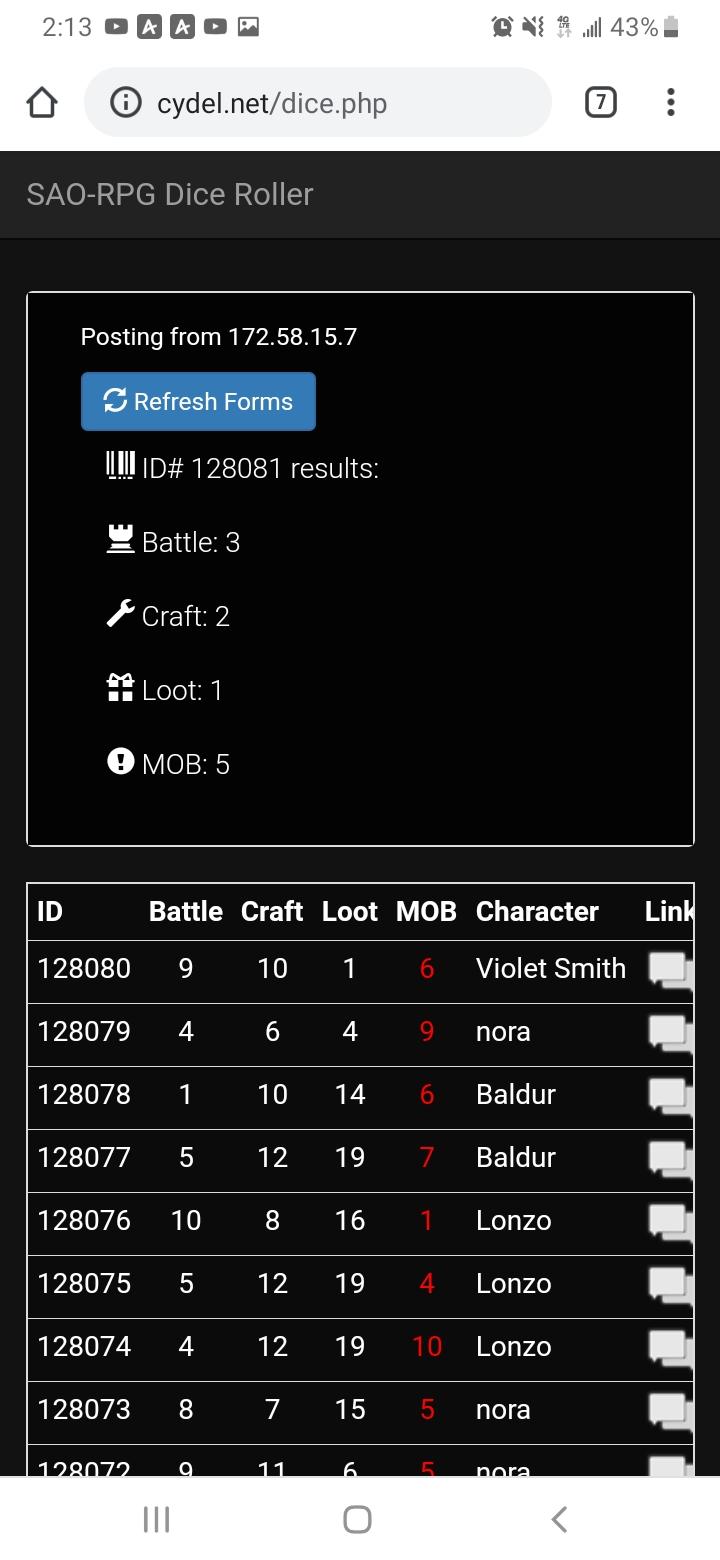Open the link icon for roll 128077

(x=670, y=1158)
